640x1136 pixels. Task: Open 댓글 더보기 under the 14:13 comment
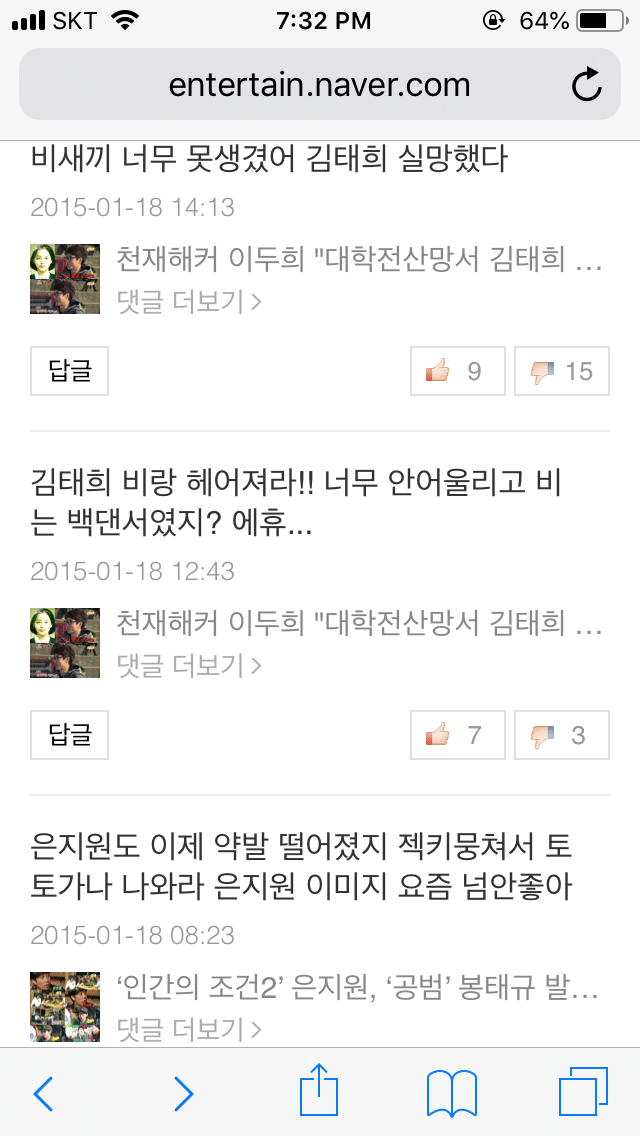pyautogui.click(x=189, y=301)
